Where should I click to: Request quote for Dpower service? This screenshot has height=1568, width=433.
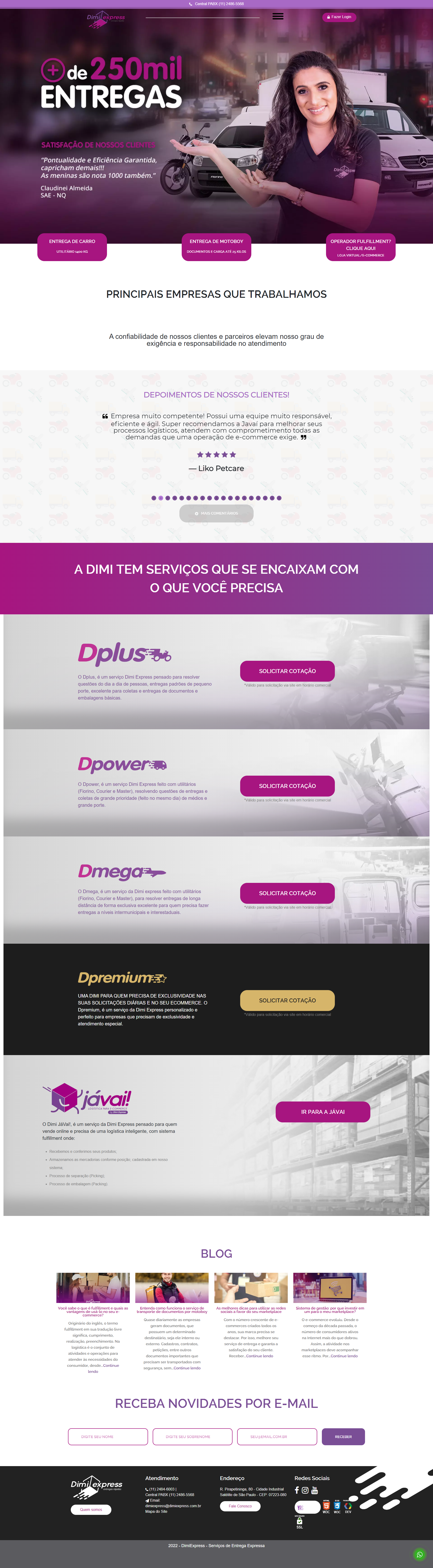(x=287, y=786)
